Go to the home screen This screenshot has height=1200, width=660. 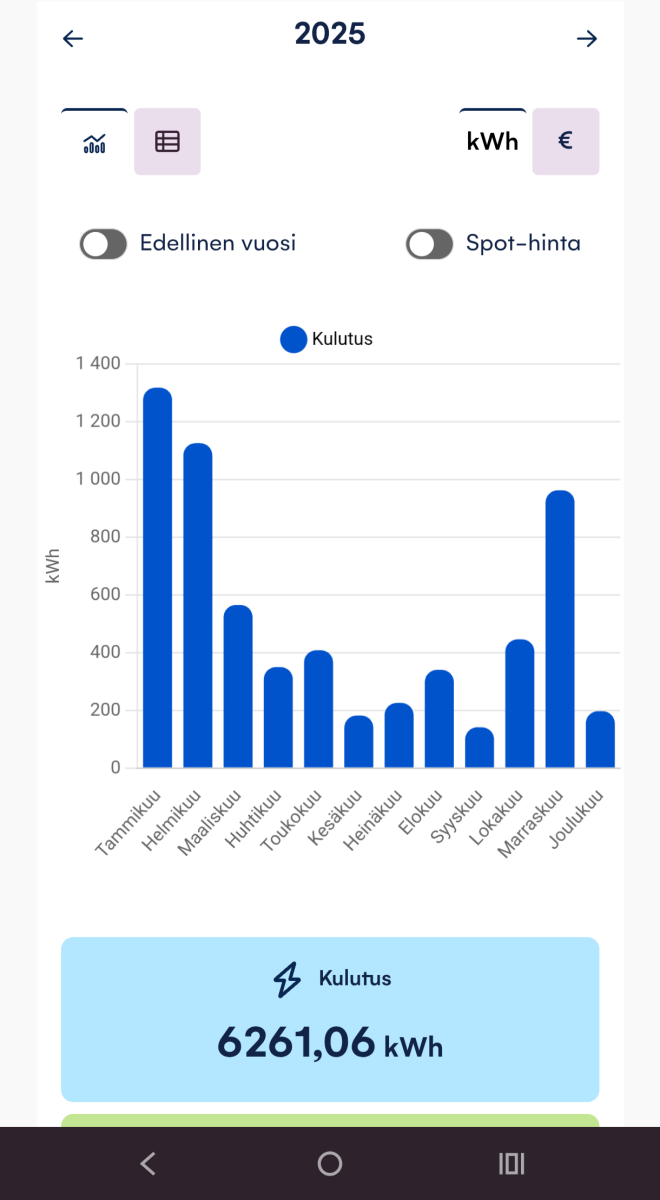coord(330,1163)
